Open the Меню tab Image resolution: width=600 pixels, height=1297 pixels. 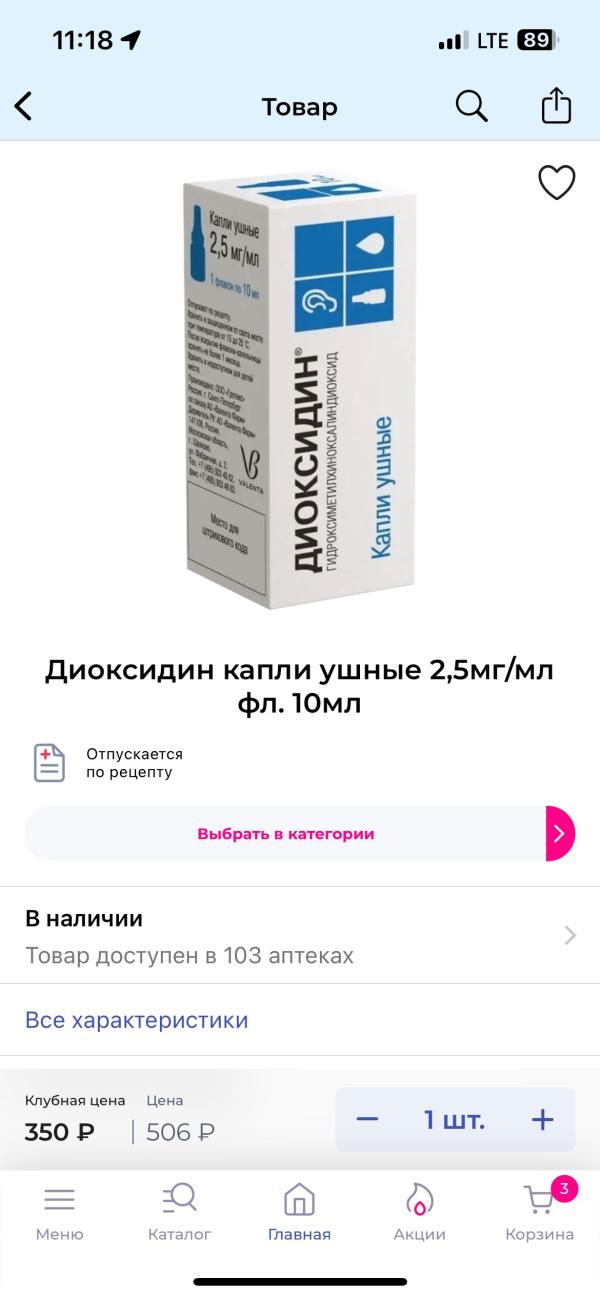(60, 1212)
